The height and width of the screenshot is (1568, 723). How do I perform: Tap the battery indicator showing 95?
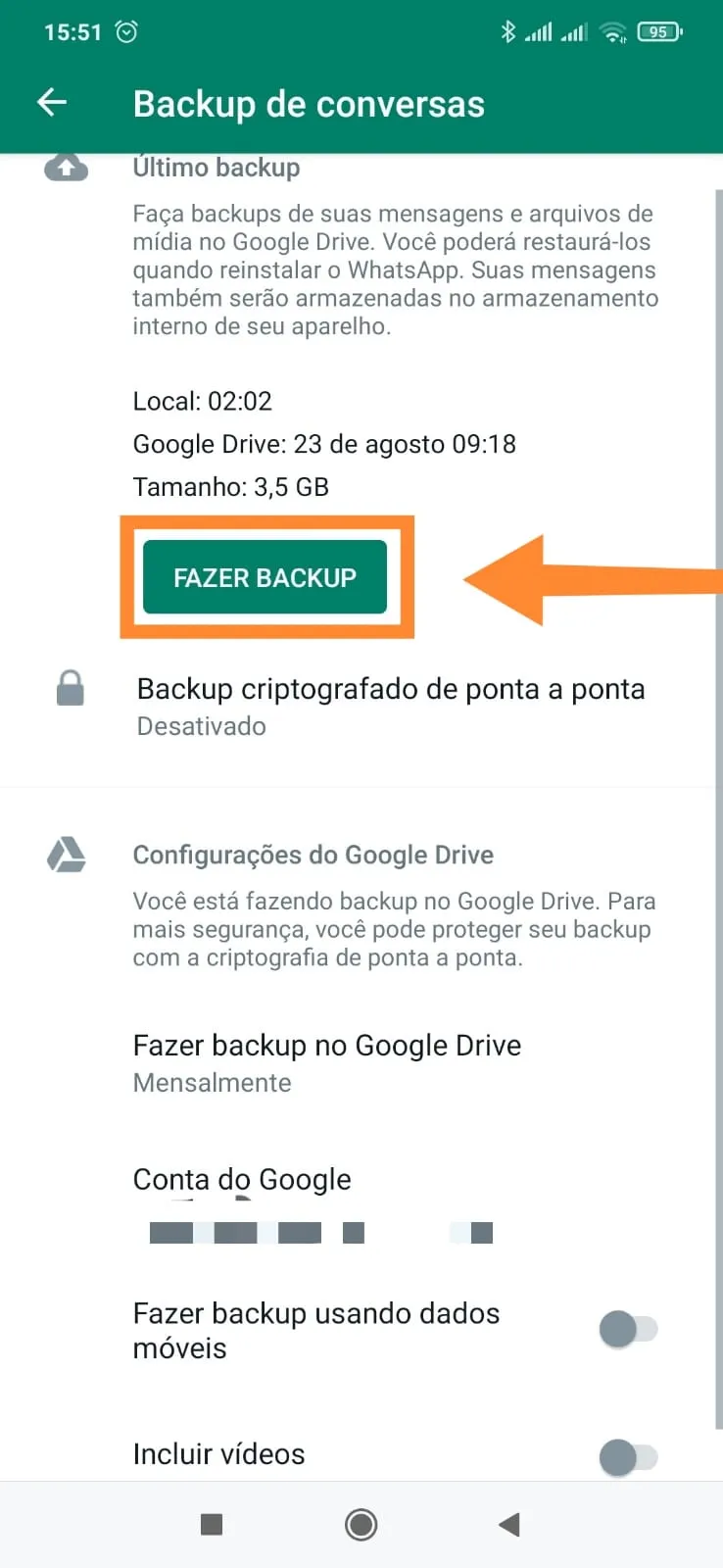tap(659, 30)
